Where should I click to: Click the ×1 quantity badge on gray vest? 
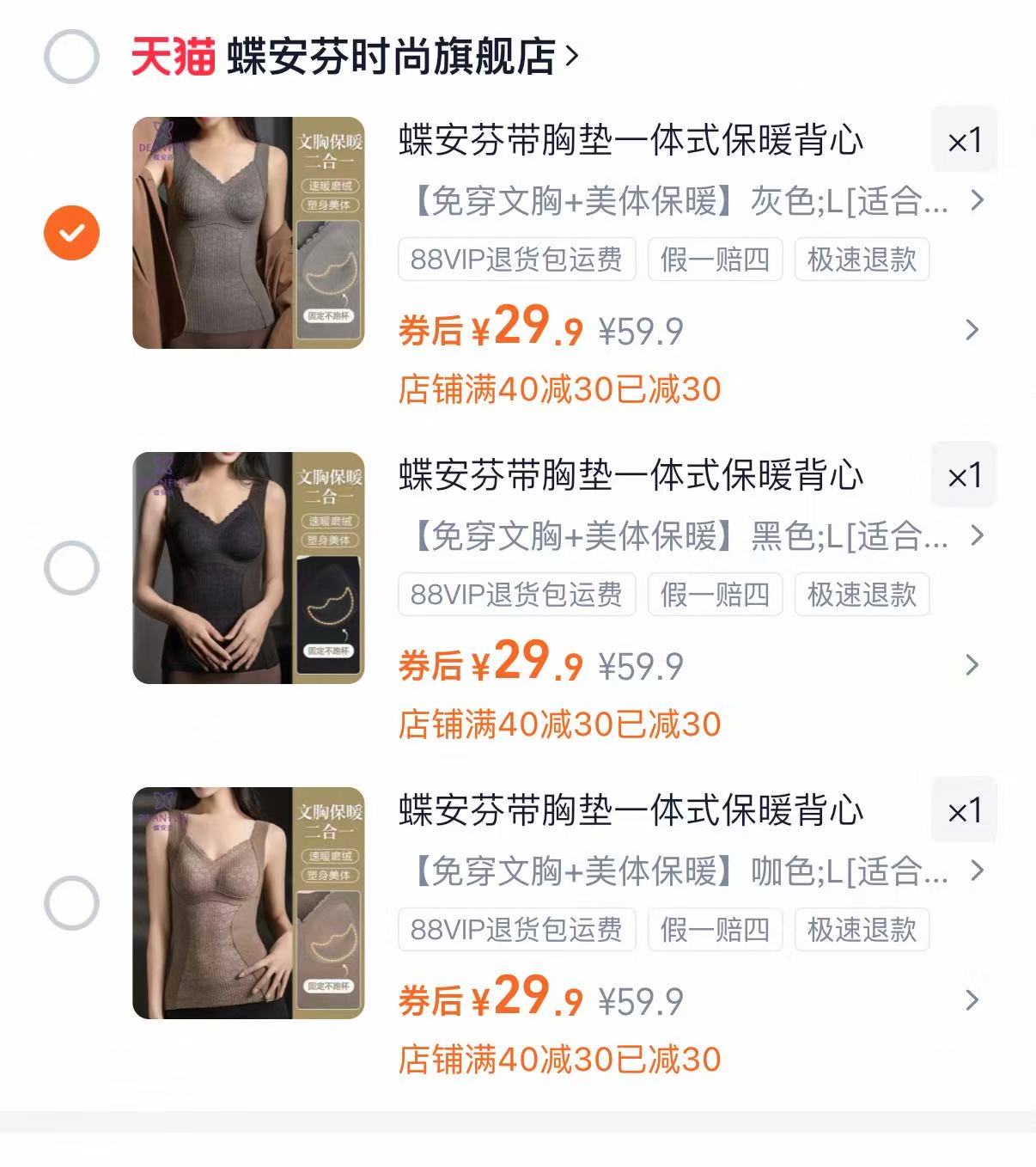(962, 140)
